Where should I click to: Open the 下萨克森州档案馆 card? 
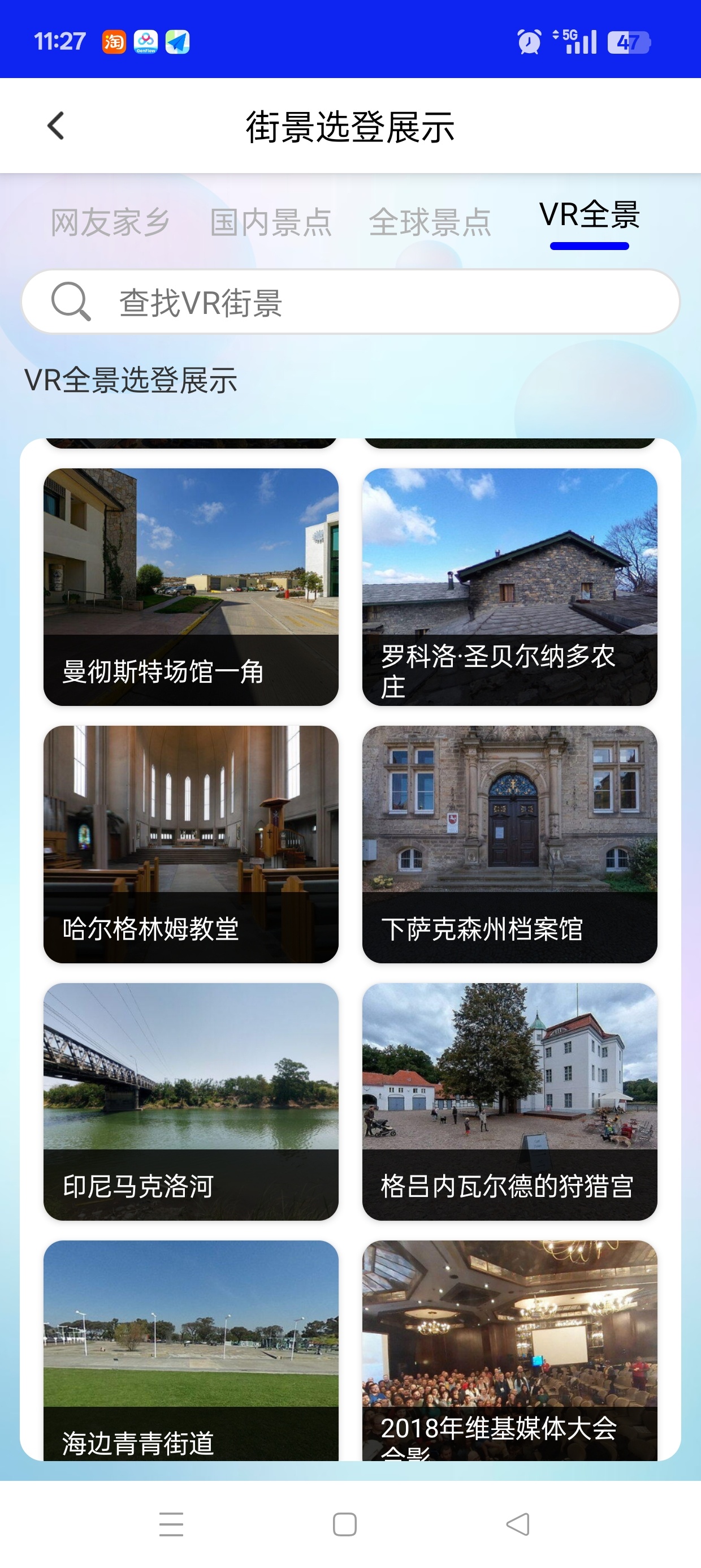(510, 845)
